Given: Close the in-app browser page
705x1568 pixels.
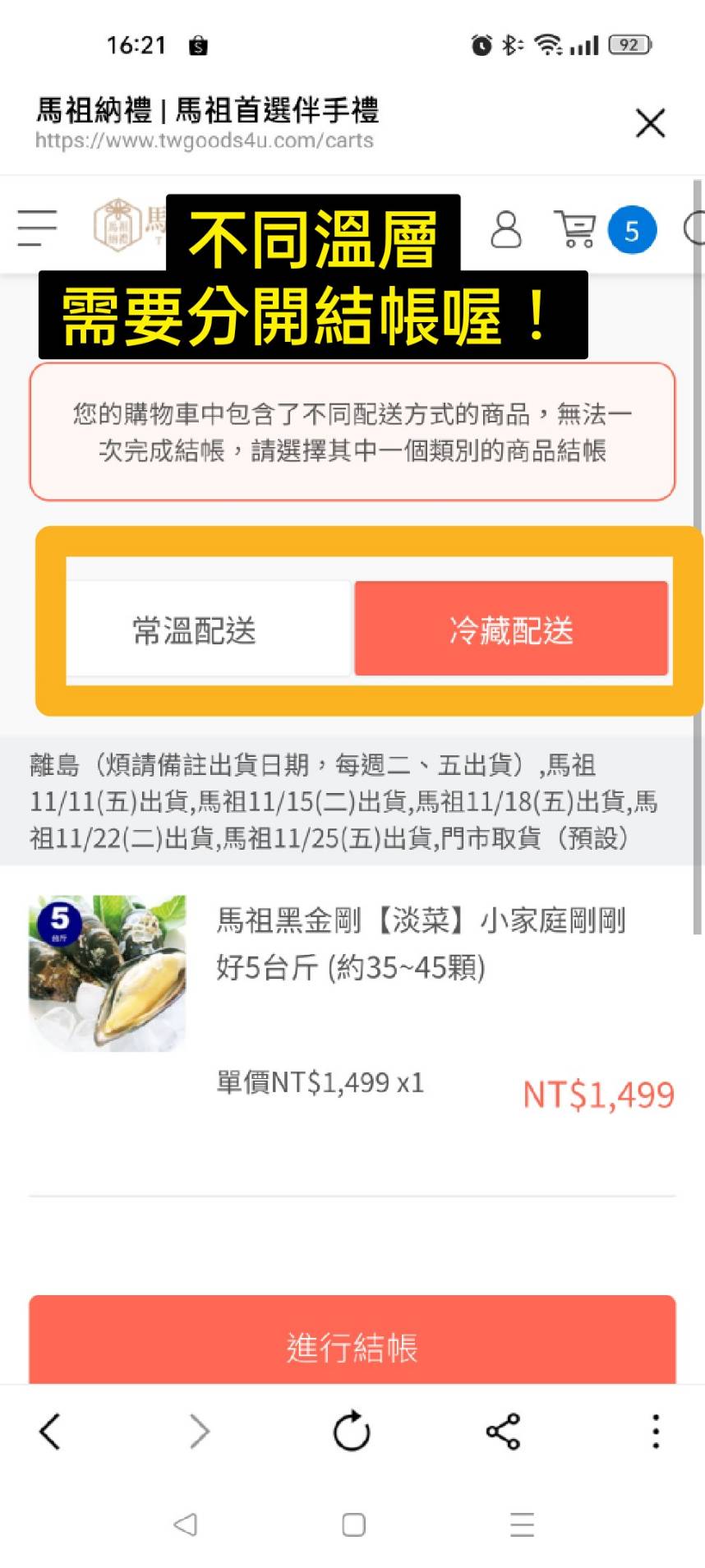Looking at the screenshot, I should tap(650, 124).
